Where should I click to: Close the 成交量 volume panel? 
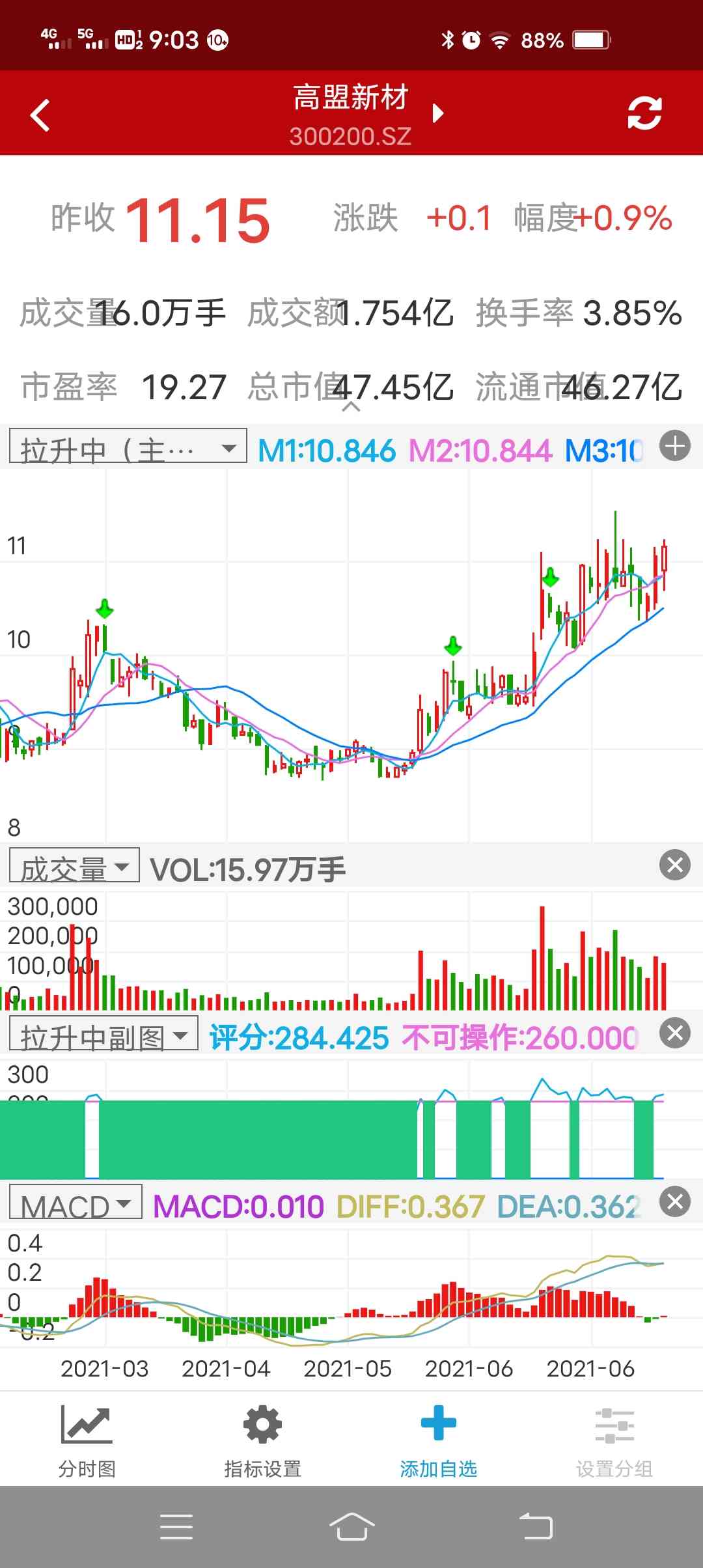coord(675,865)
